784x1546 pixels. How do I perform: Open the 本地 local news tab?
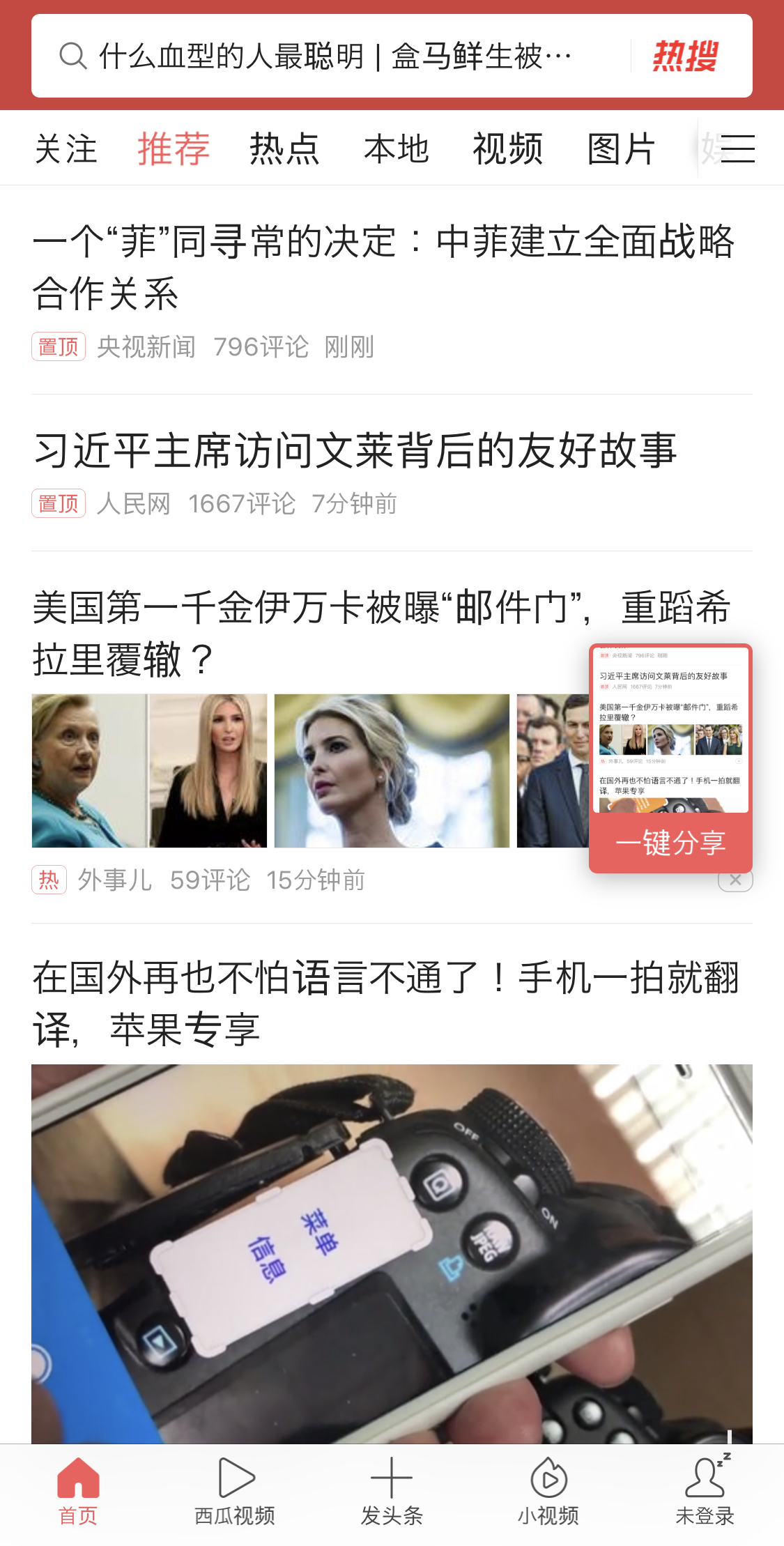(x=396, y=149)
